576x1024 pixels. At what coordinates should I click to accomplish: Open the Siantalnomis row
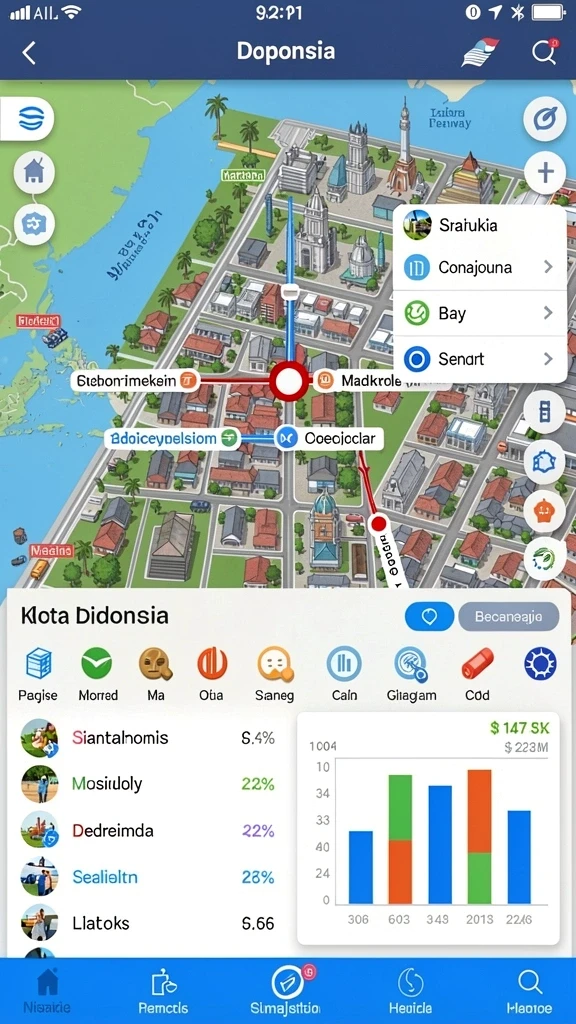(x=148, y=738)
